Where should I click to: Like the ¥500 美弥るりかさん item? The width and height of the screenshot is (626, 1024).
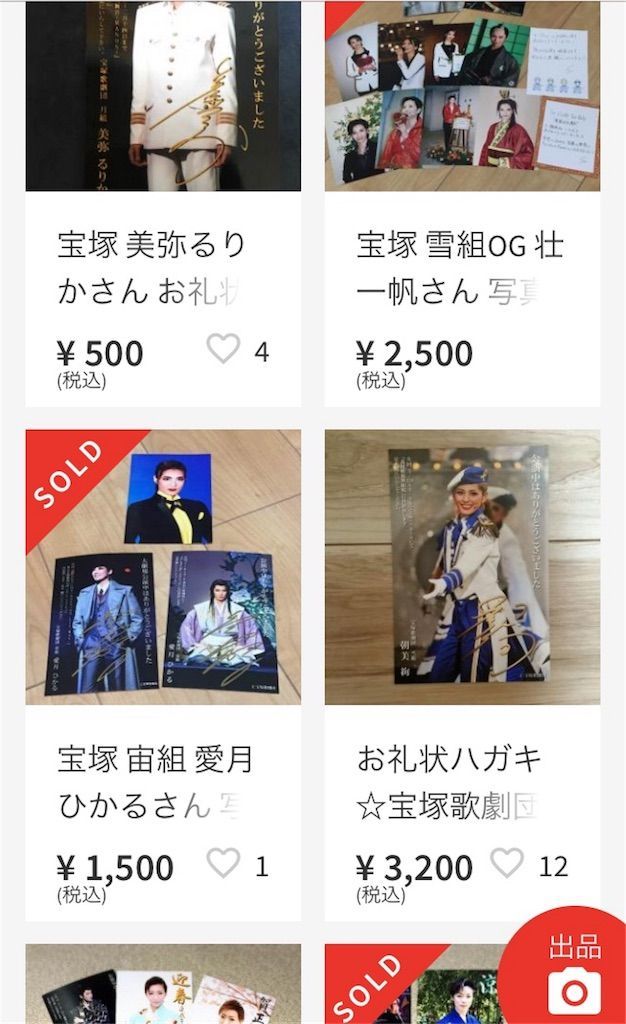coord(224,350)
